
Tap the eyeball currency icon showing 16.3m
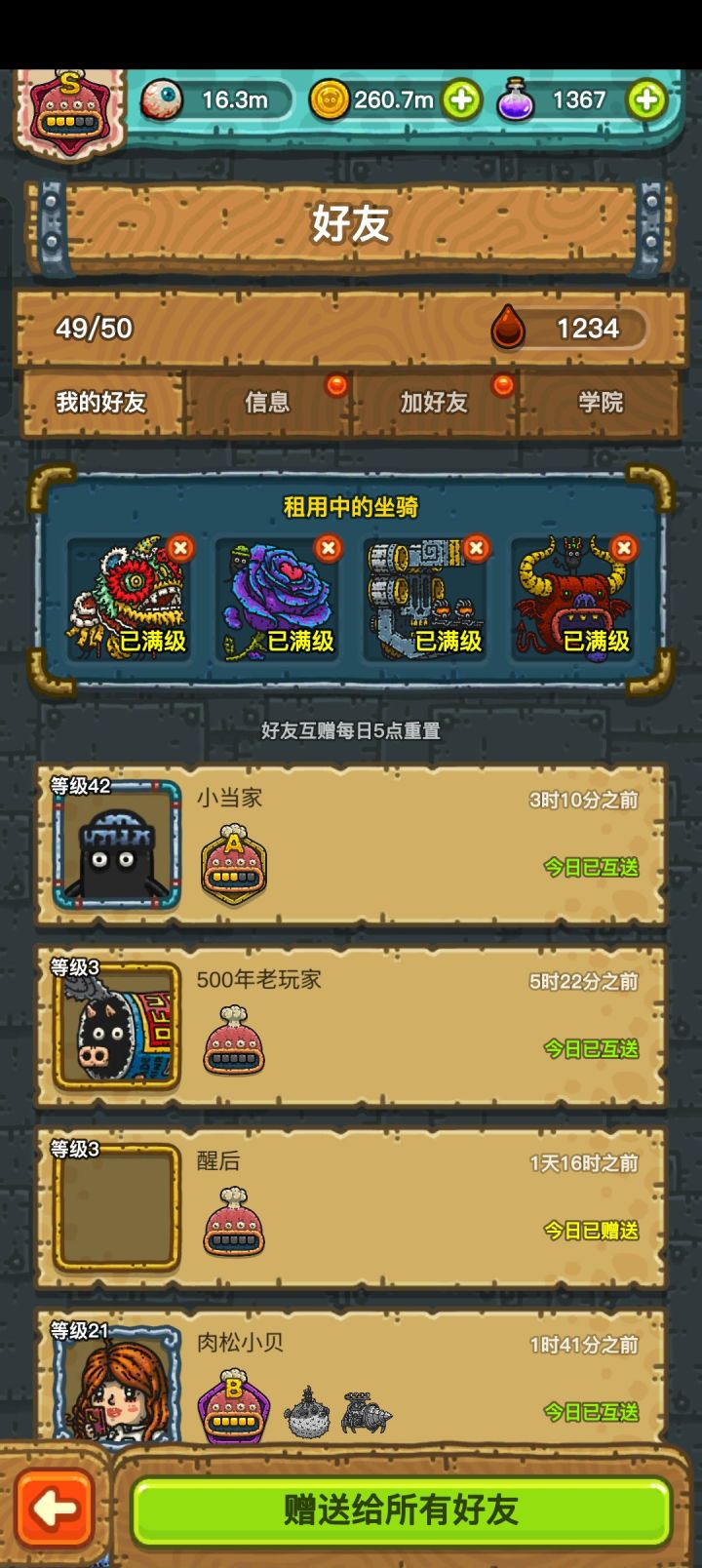[162, 98]
